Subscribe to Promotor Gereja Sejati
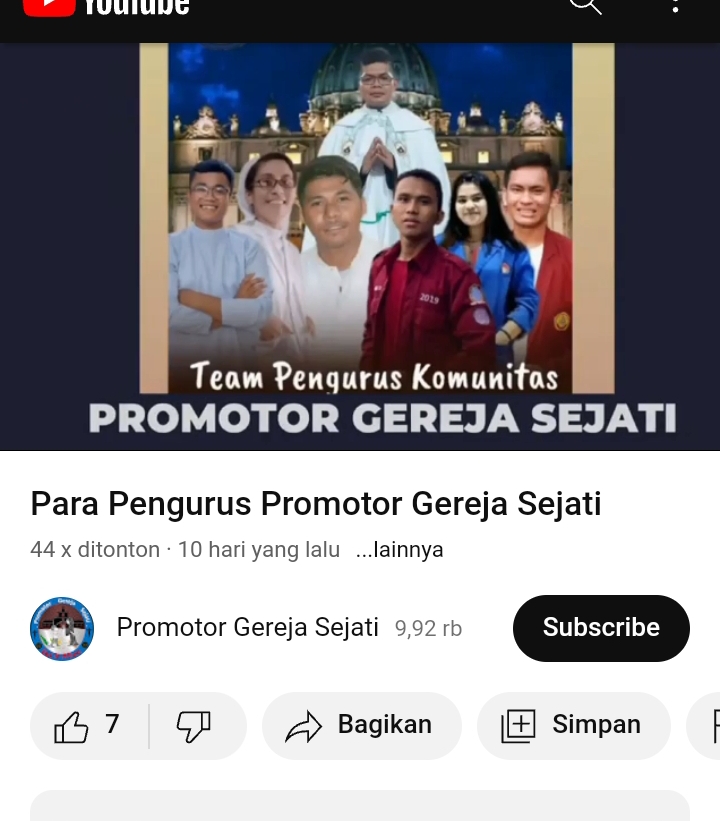 tap(601, 627)
